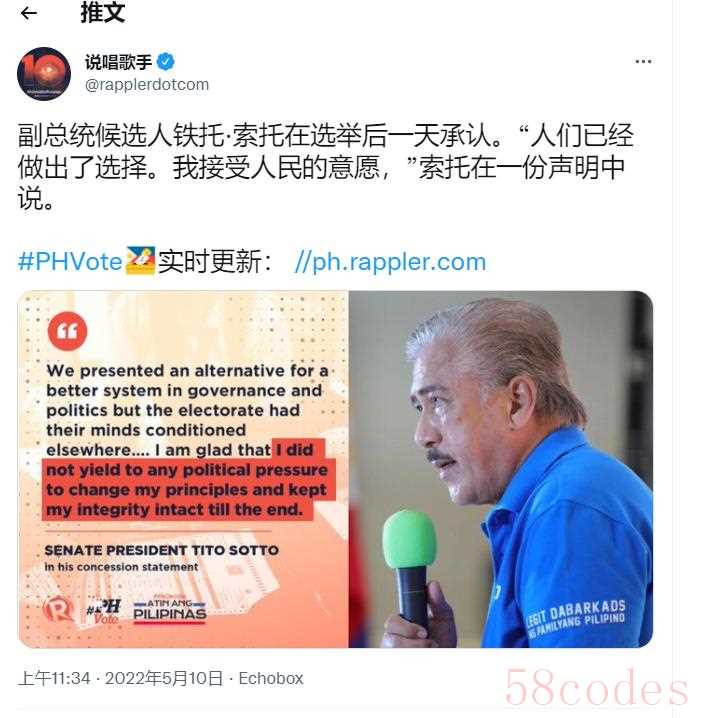The image size is (704, 718).
Task: Open the @rapplerdotcom handle
Action: tap(147, 85)
